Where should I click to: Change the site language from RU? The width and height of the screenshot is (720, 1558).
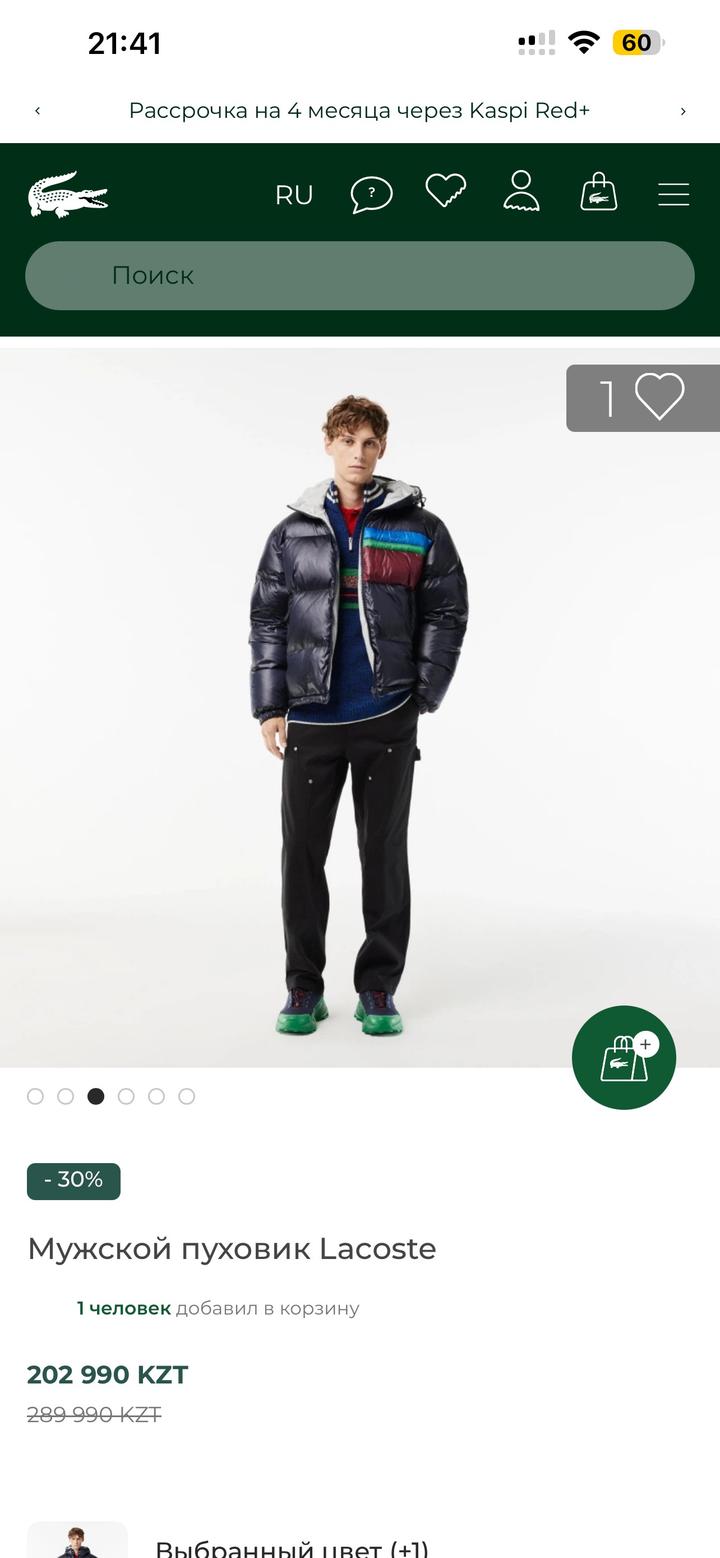(294, 195)
